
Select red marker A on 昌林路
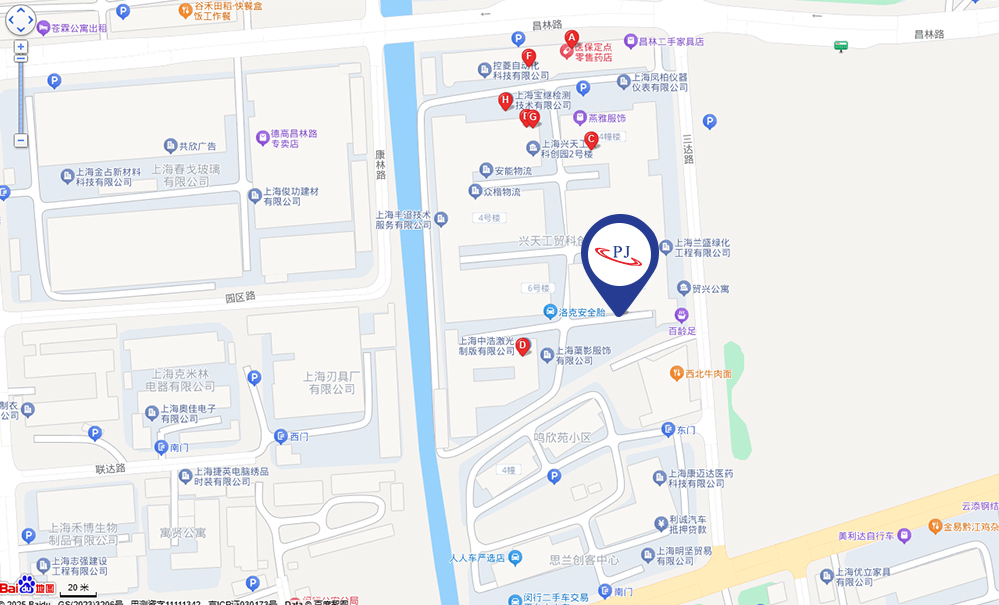pyautogui.click(x=572, y=40)
